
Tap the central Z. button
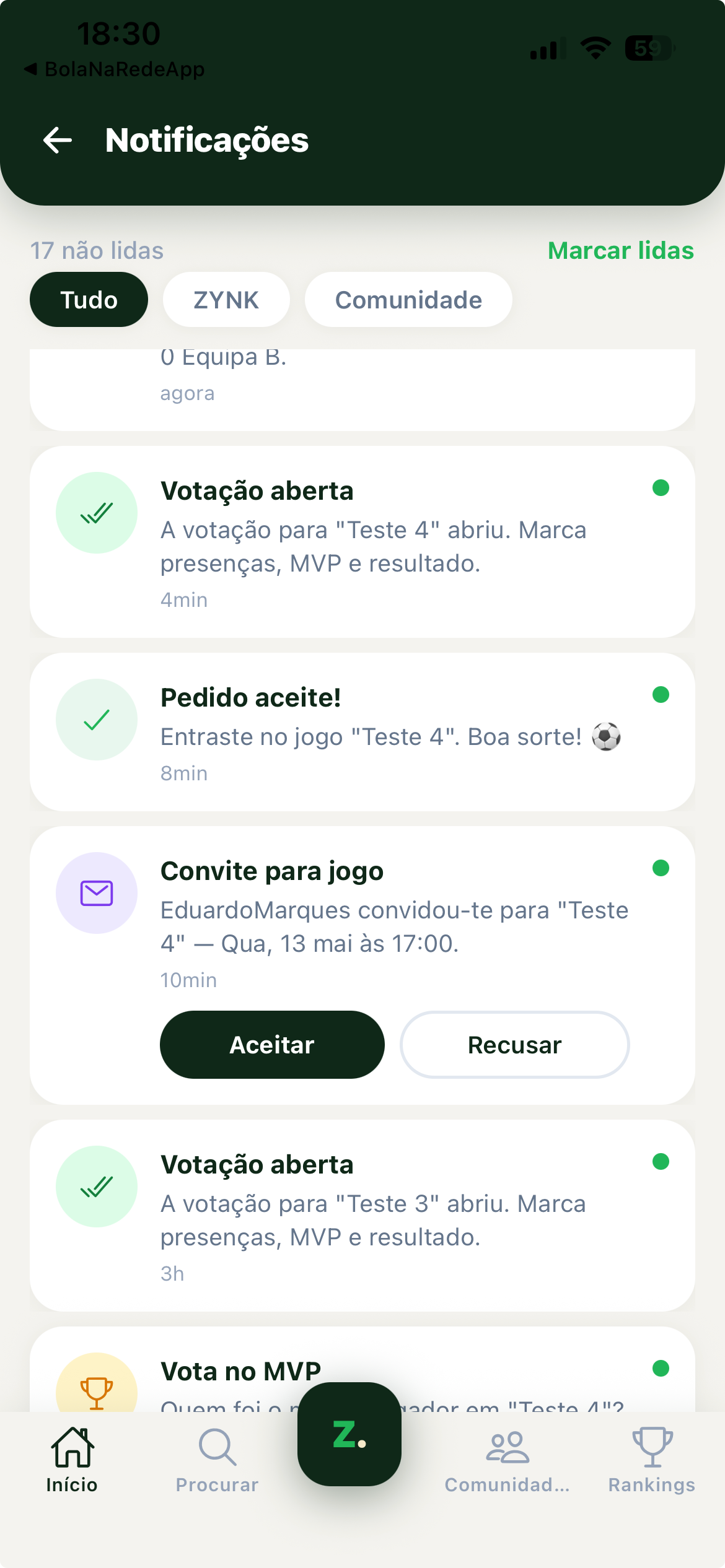pos(349,1434)
